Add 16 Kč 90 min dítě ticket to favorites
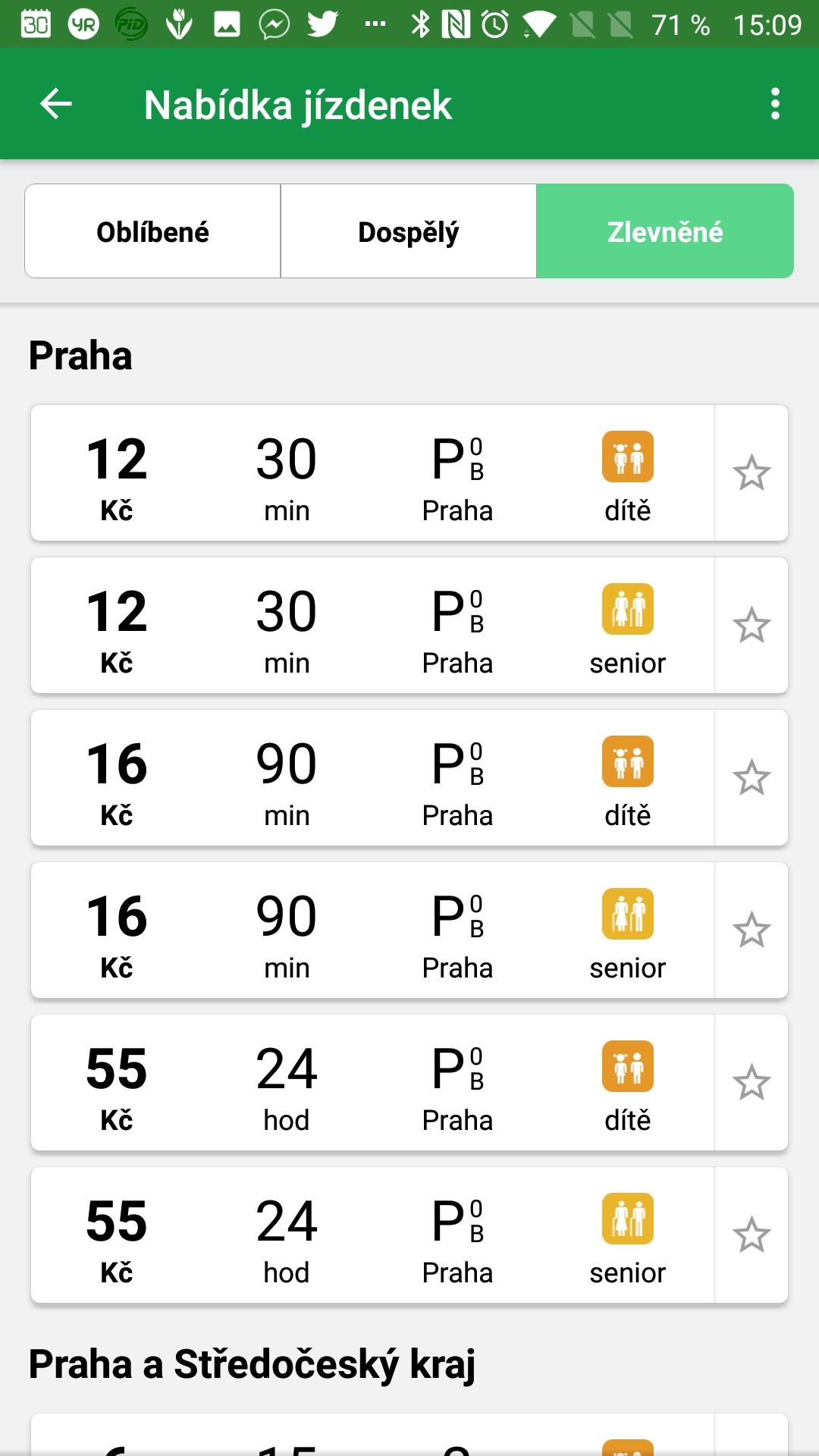 752,778
